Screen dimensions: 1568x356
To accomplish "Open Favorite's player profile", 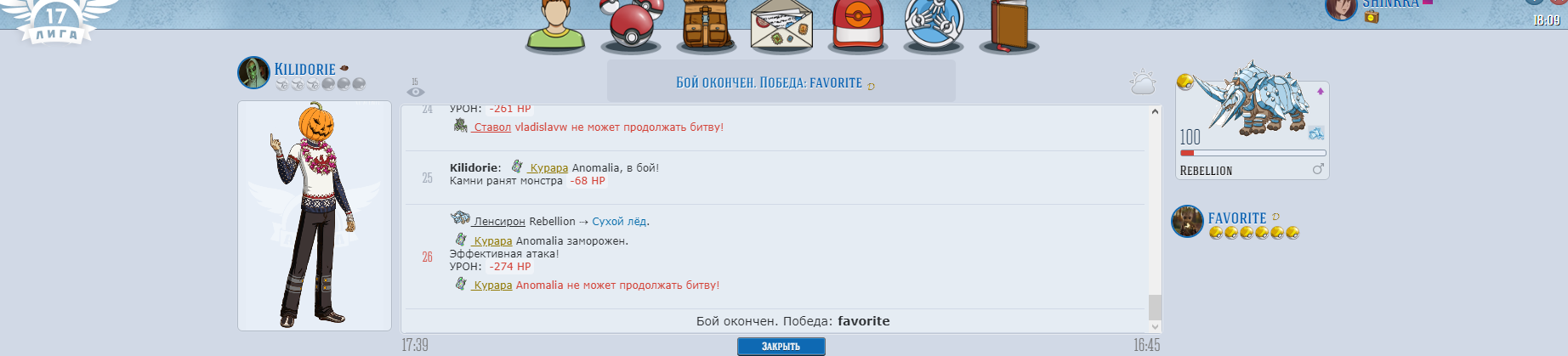I will coord(1236,218).
